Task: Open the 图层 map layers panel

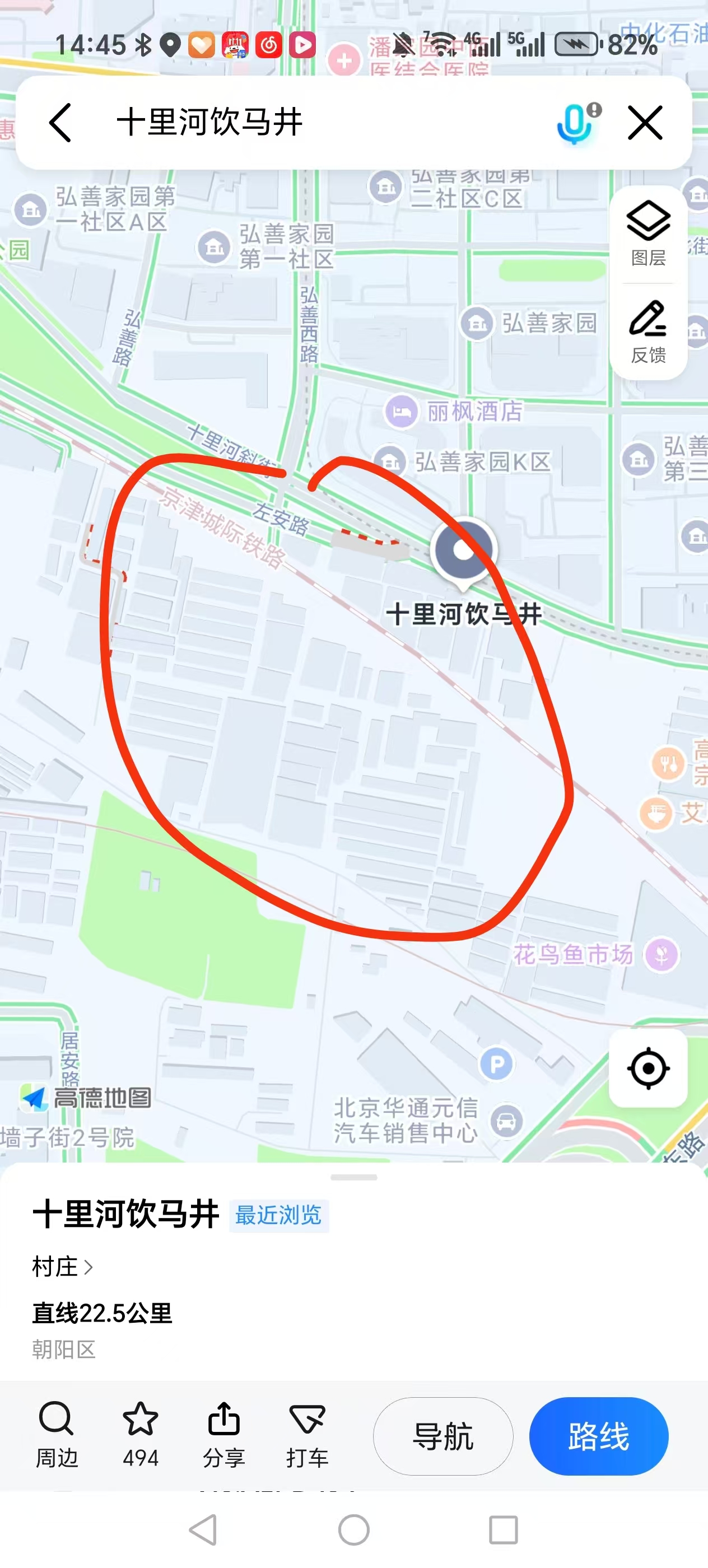Action: pos(648,234)
